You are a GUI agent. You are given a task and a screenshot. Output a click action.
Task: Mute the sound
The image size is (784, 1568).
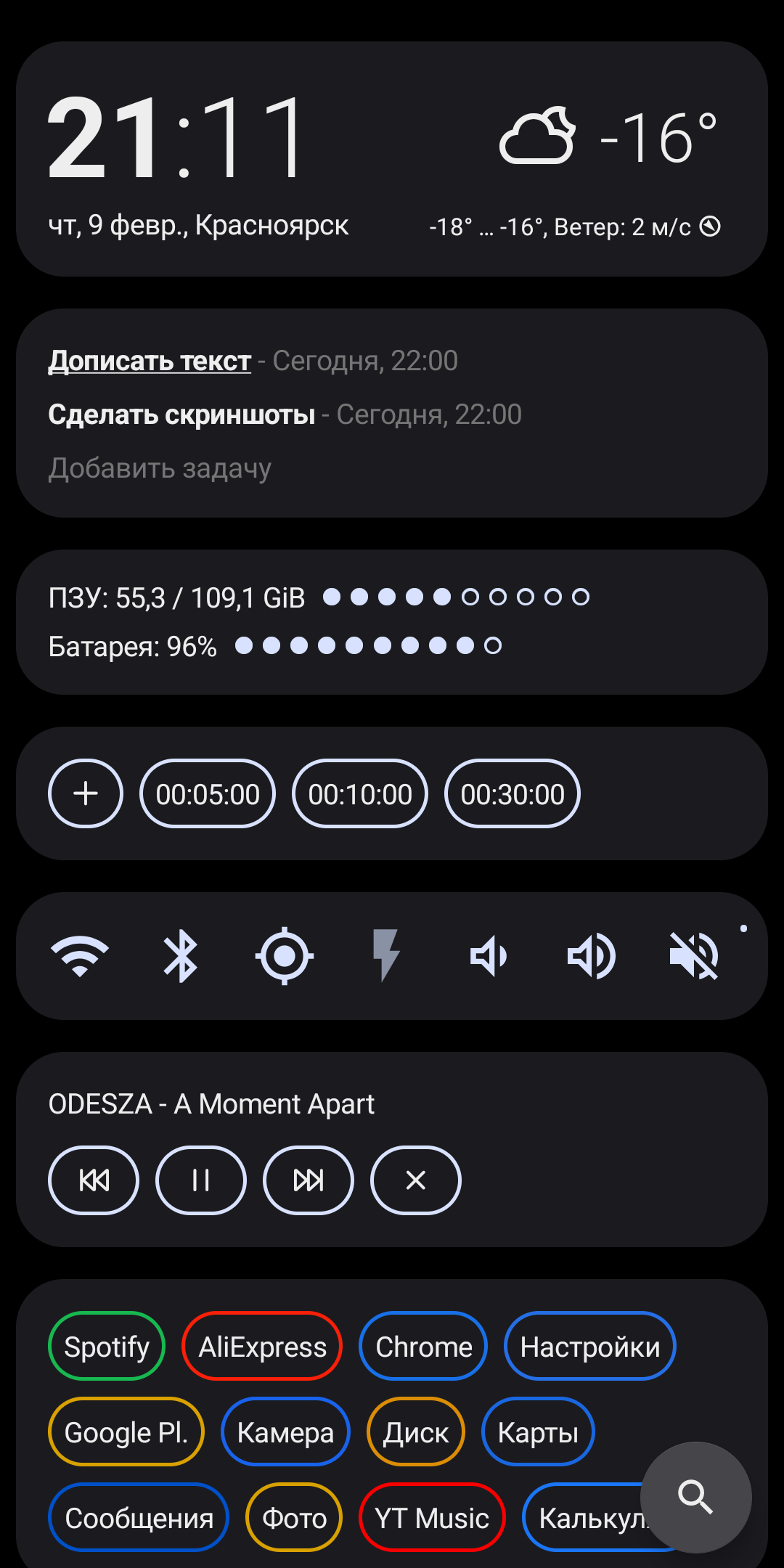[694, 956]
